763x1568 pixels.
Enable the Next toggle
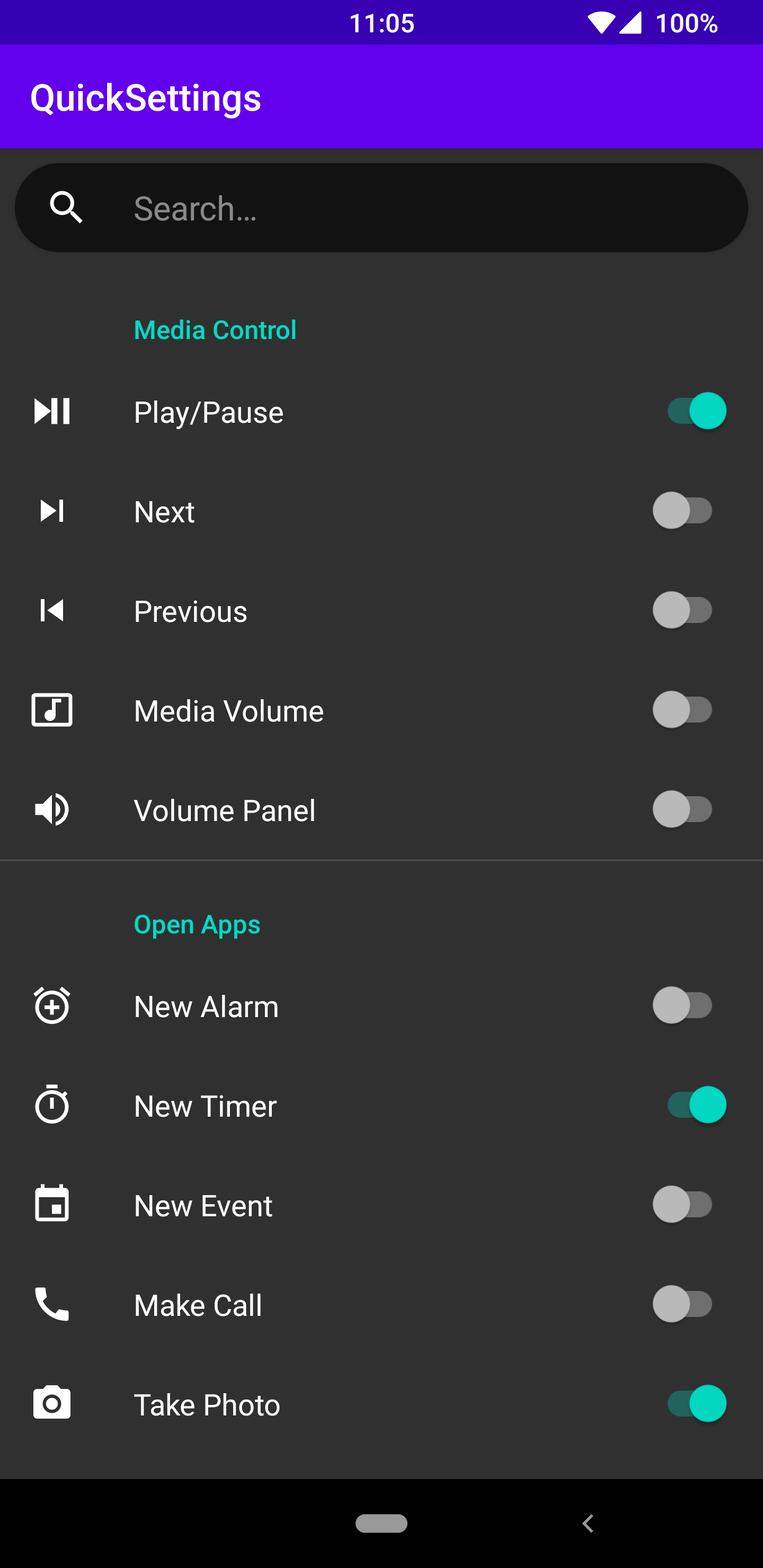coord(682,511)
